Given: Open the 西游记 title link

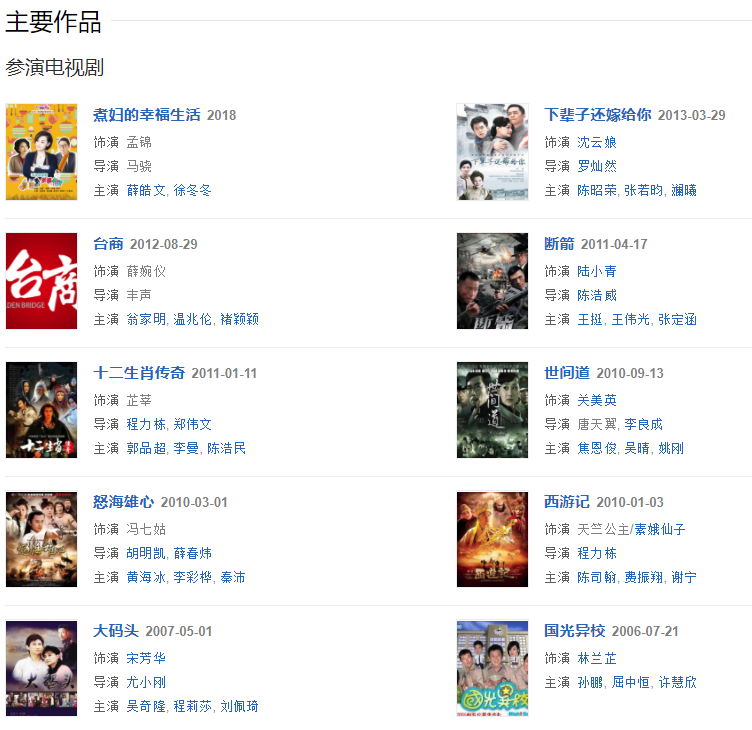Looking at the screenshot, I should click(566, 501).
